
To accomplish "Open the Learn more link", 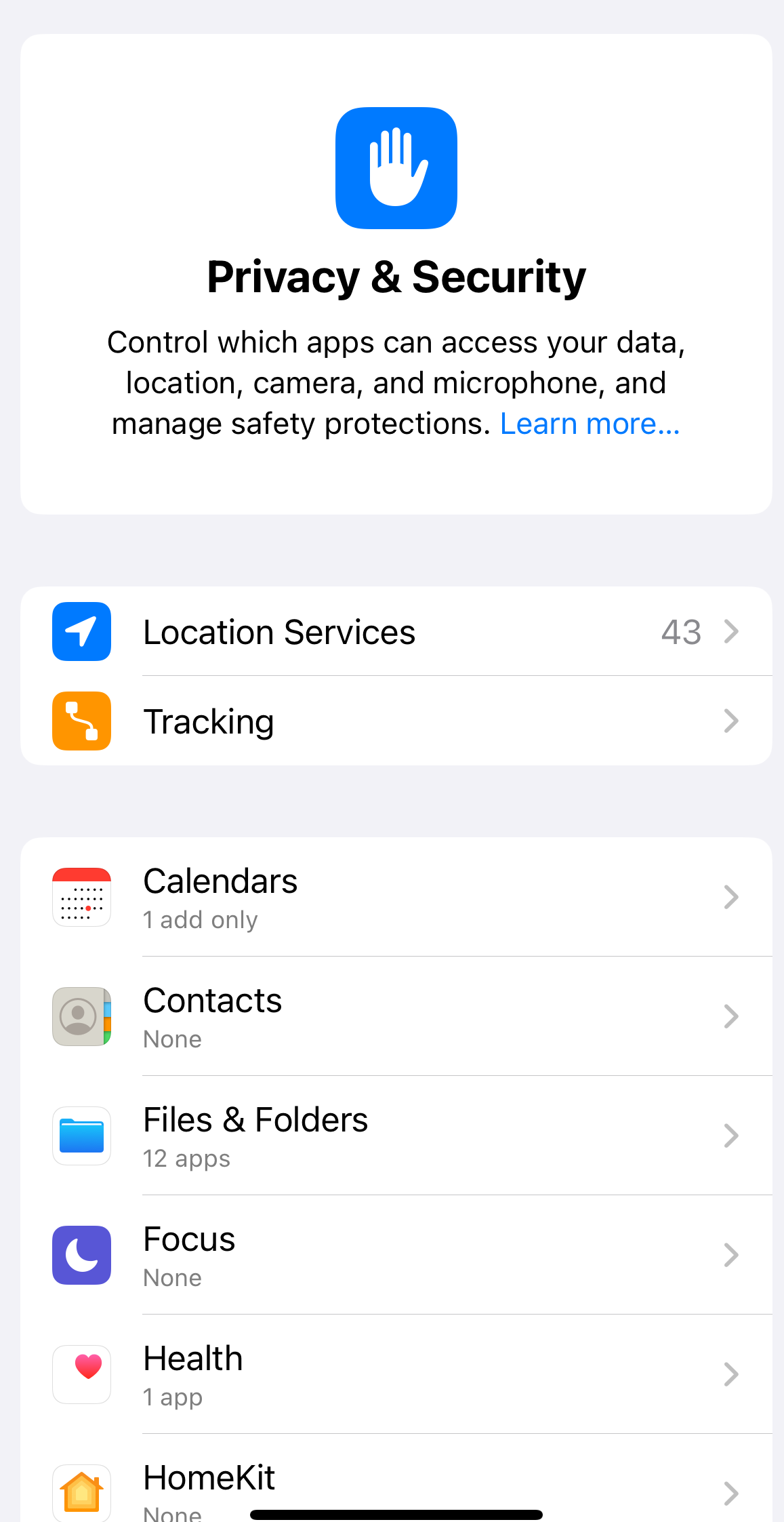I will 590,424.
